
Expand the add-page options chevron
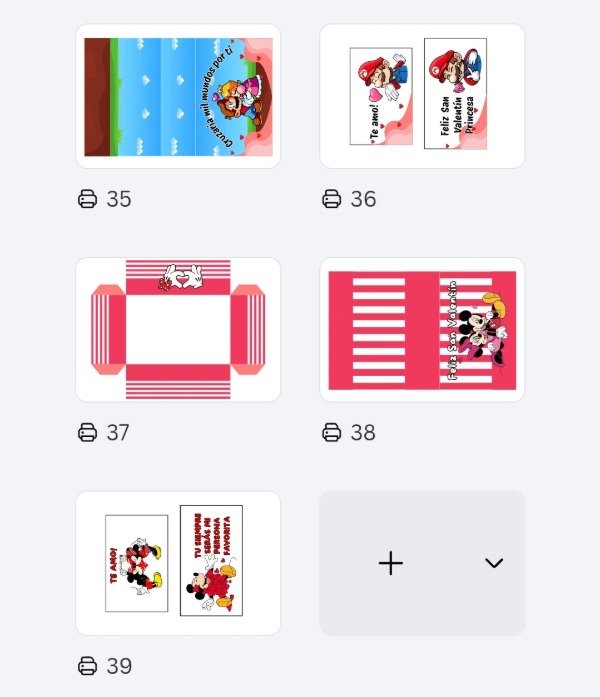click(493, 563)
